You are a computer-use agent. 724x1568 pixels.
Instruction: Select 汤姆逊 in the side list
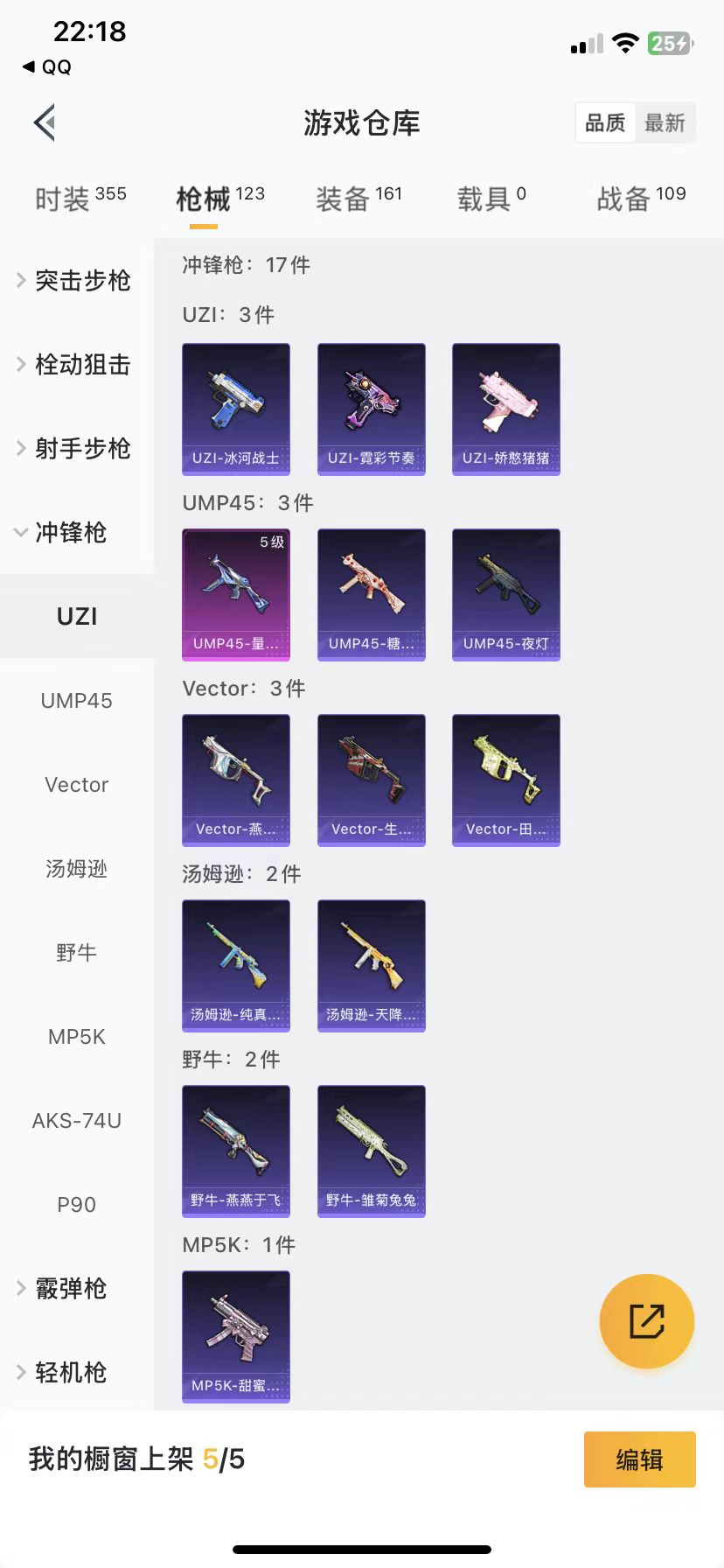(77, 868)
